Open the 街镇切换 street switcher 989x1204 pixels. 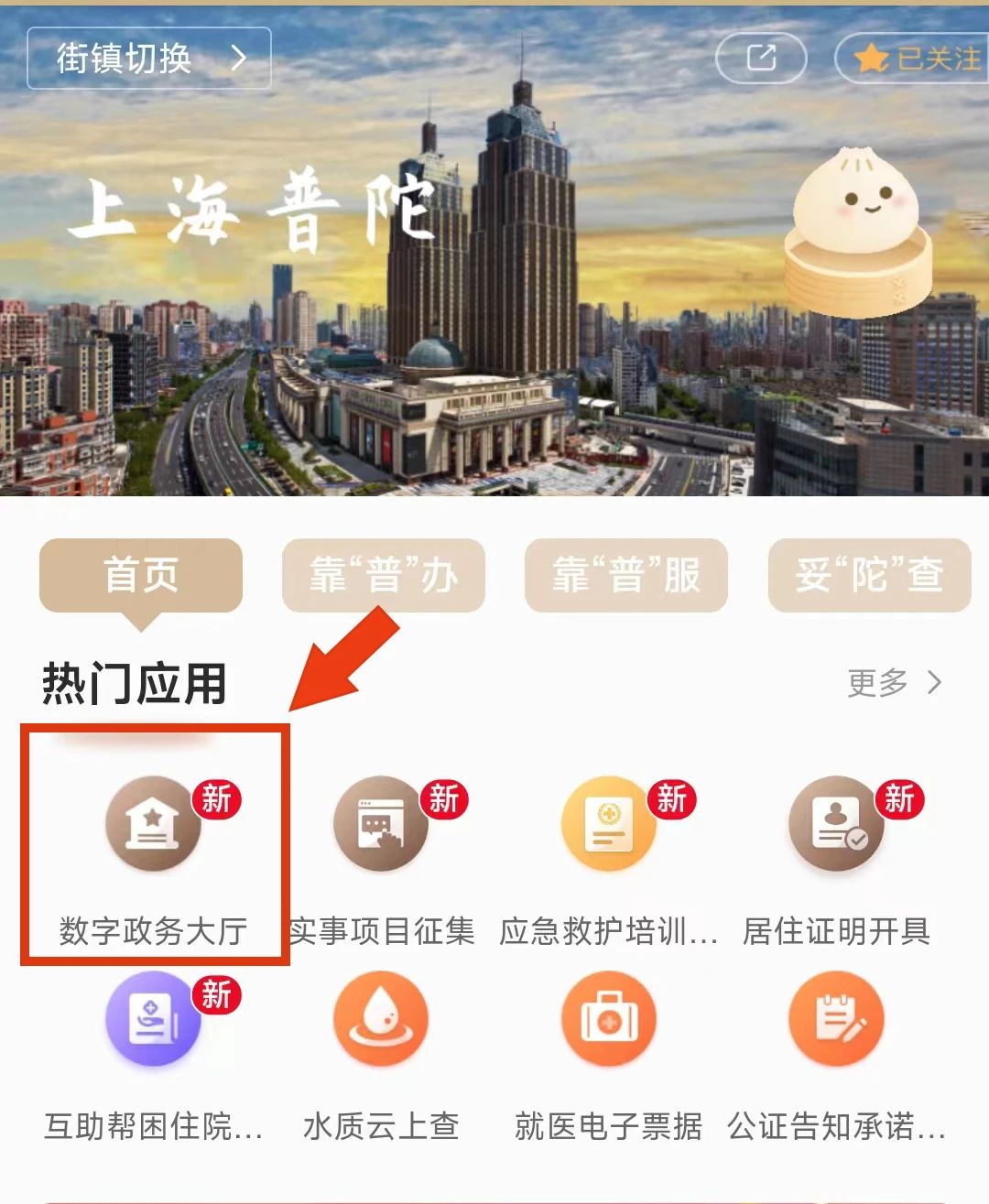coord(149,59)
